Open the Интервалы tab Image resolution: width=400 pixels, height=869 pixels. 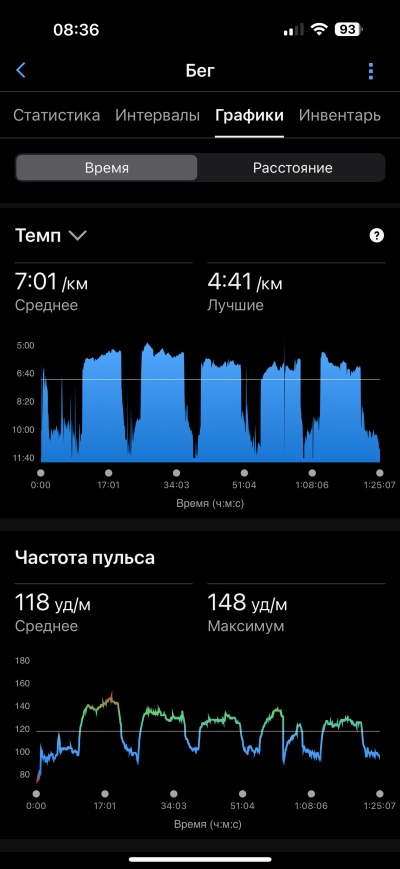(157, 115)
